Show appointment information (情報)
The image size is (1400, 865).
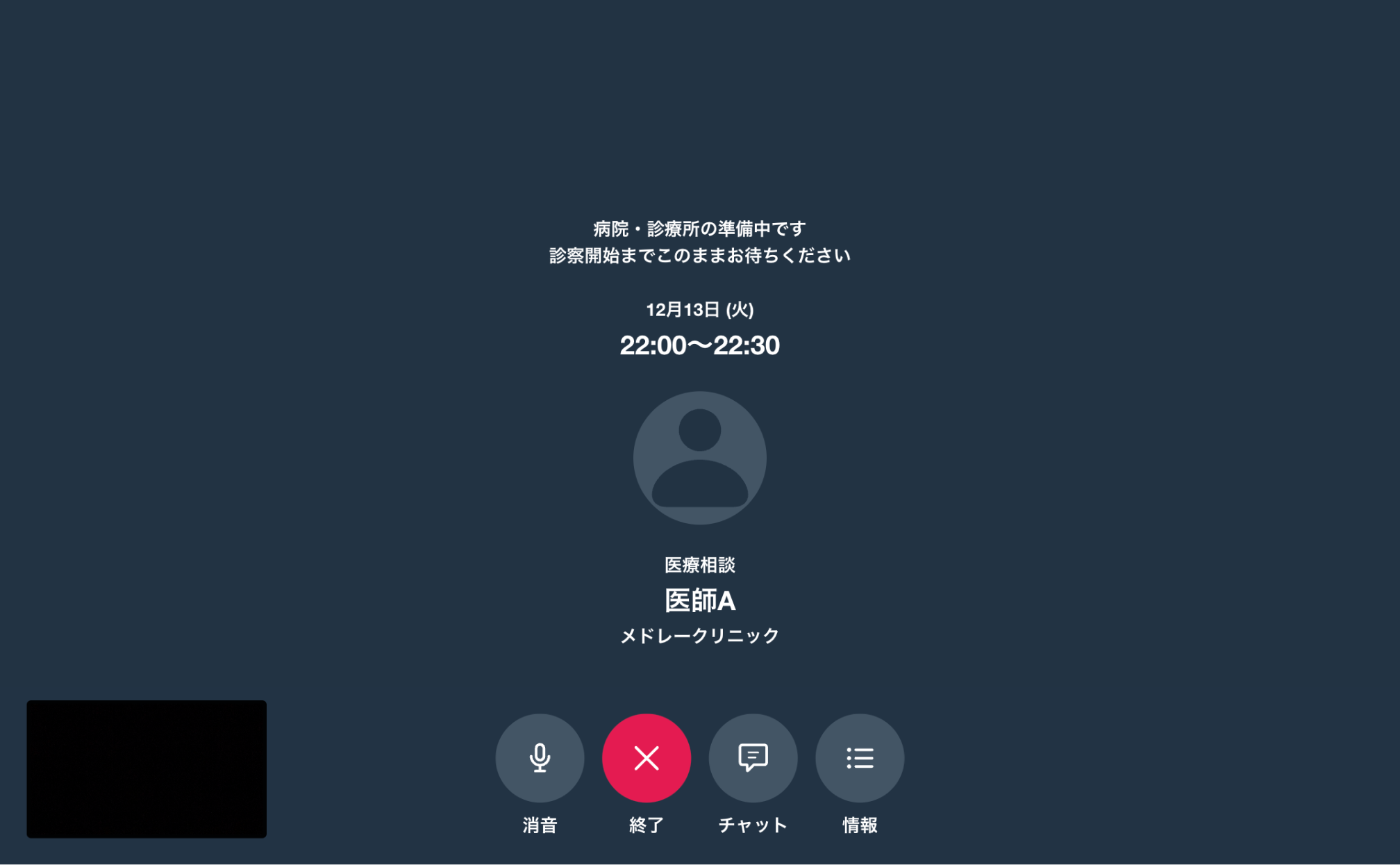[x=860, y=757]
